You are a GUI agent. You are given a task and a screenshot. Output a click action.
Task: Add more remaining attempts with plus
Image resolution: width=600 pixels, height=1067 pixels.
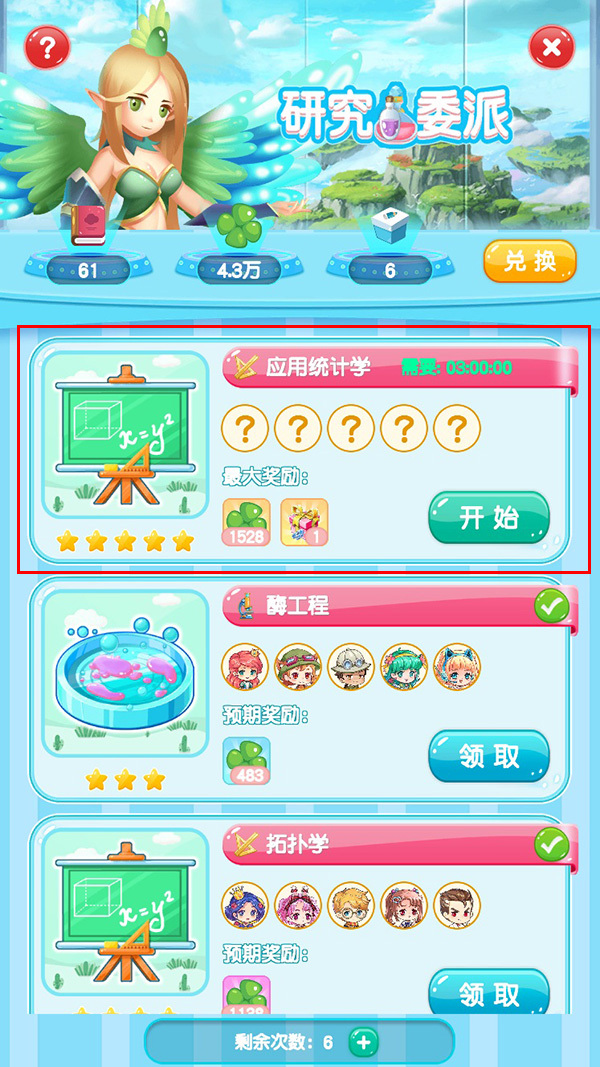coord(363,1042)
